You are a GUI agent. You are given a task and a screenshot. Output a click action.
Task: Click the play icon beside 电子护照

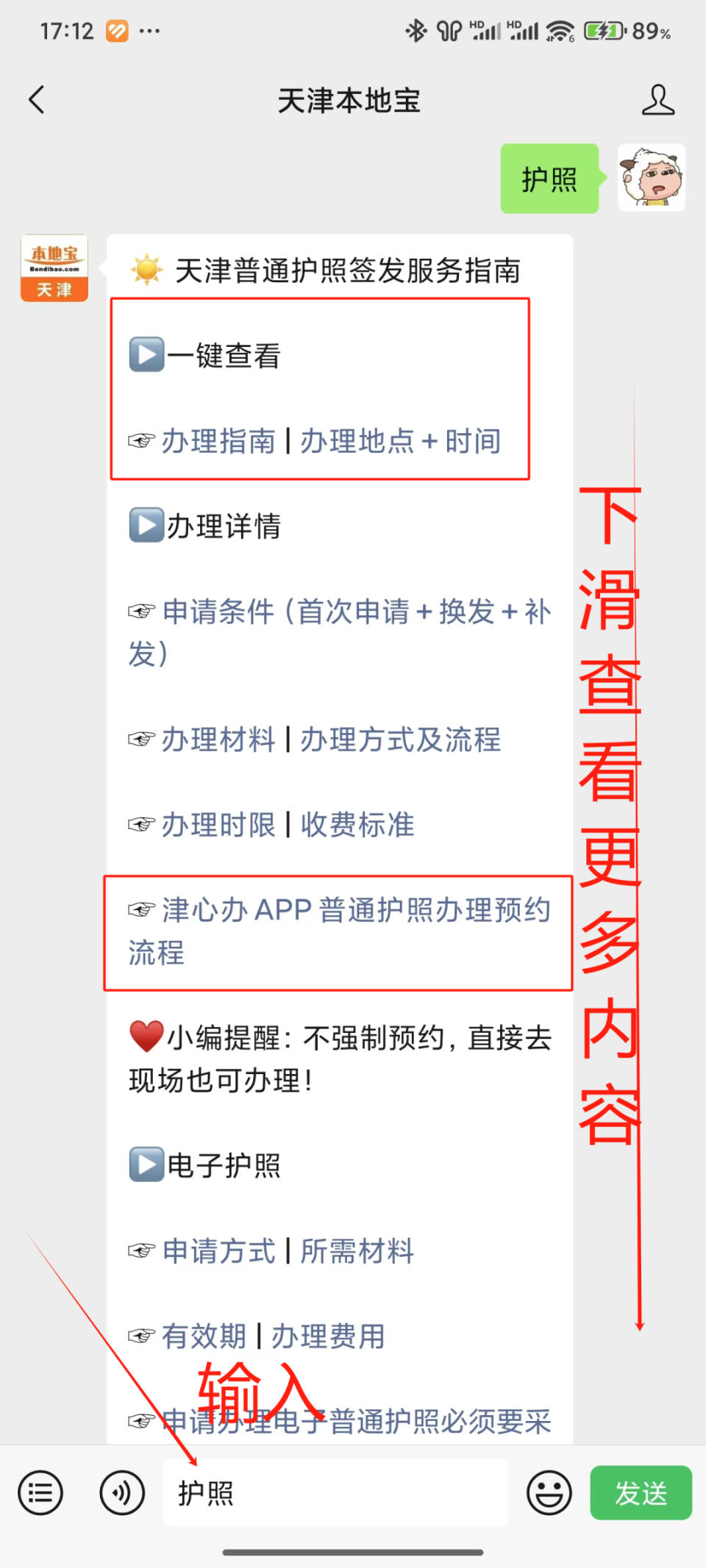pyautogui.click(x=146, y=1164)
